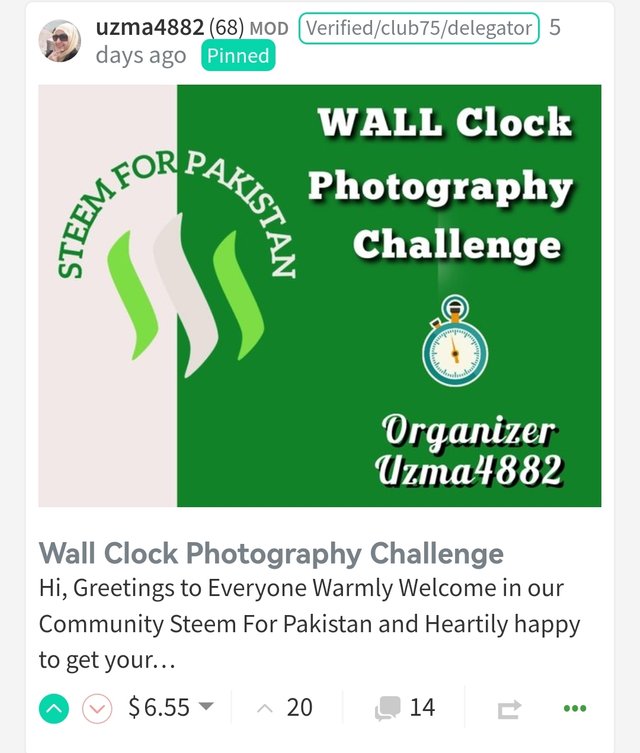Open the three-dot more options menu
The image size is (640, 753).
pyautogui.click(x=575, y=709)
